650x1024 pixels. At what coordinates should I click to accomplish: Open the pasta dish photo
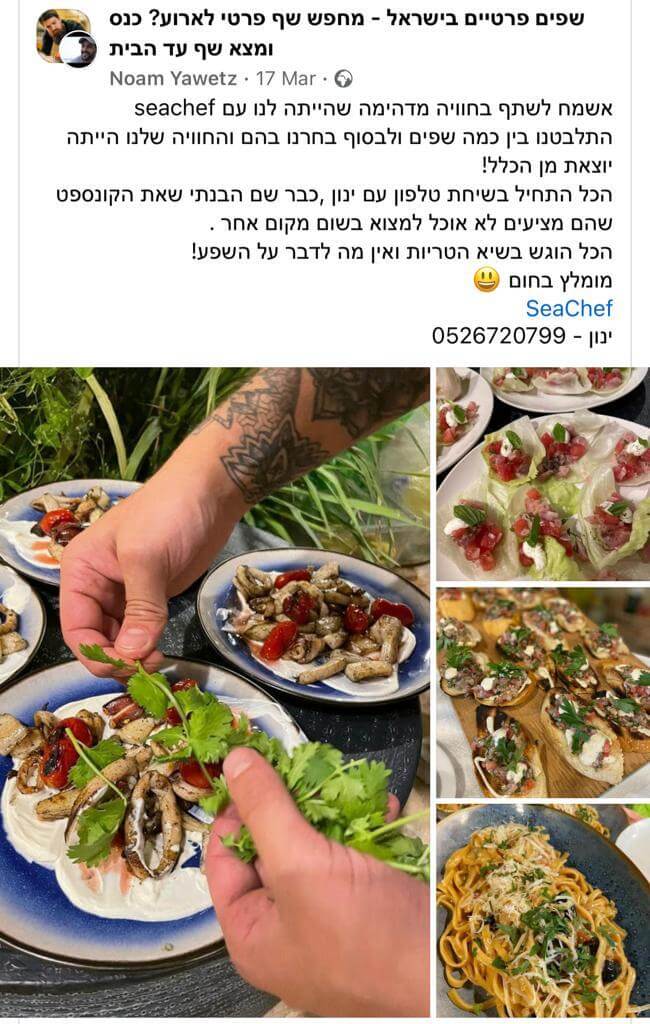542,910
